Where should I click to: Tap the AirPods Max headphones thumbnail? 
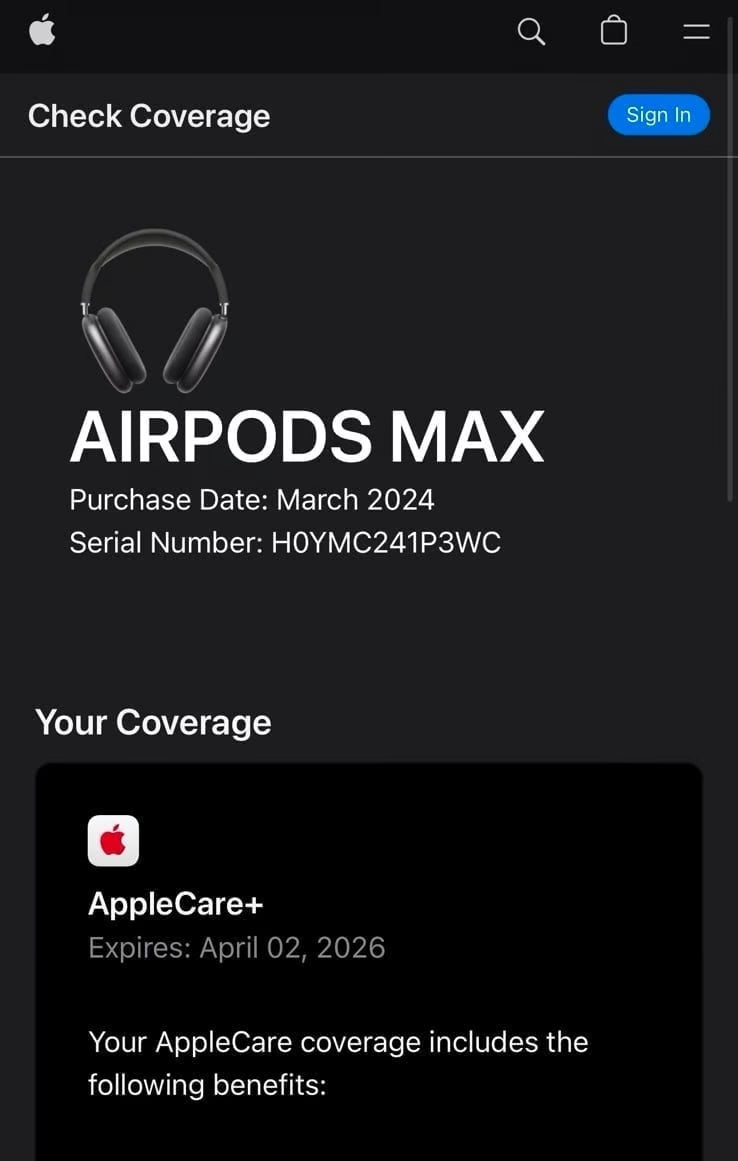(155, 310)
